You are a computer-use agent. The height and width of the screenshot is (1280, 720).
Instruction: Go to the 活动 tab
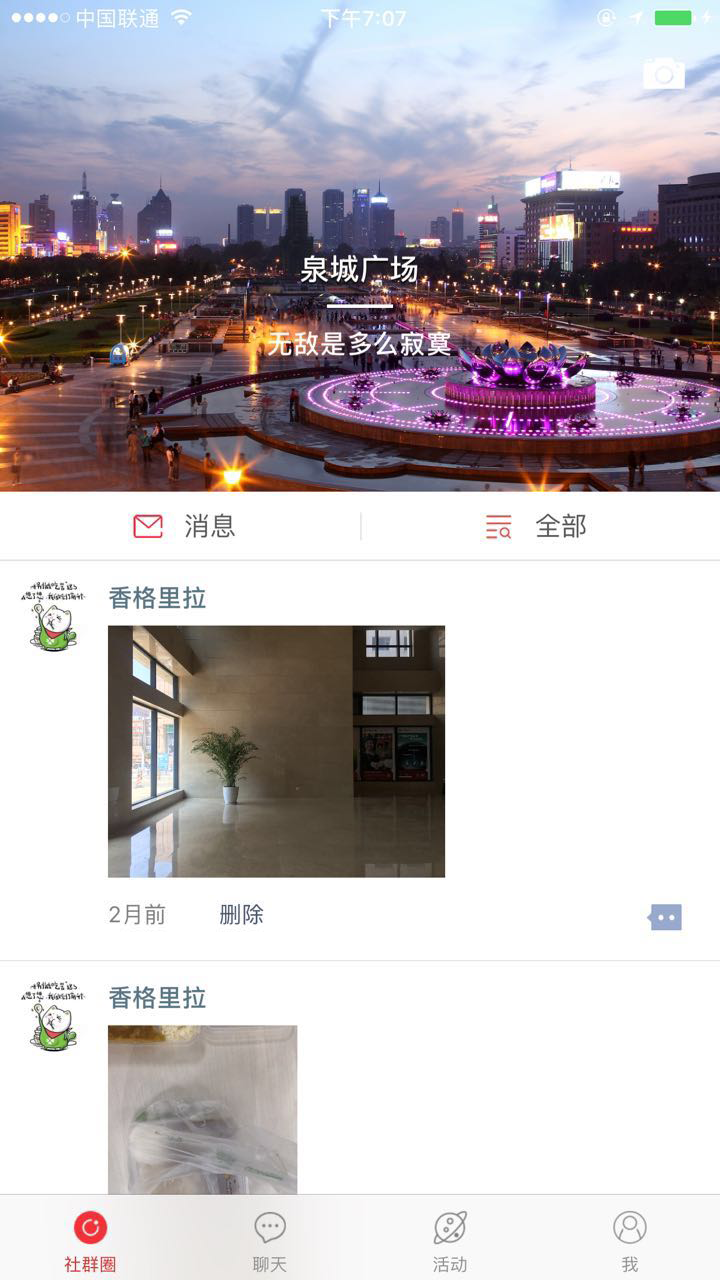coord(450,1240)
